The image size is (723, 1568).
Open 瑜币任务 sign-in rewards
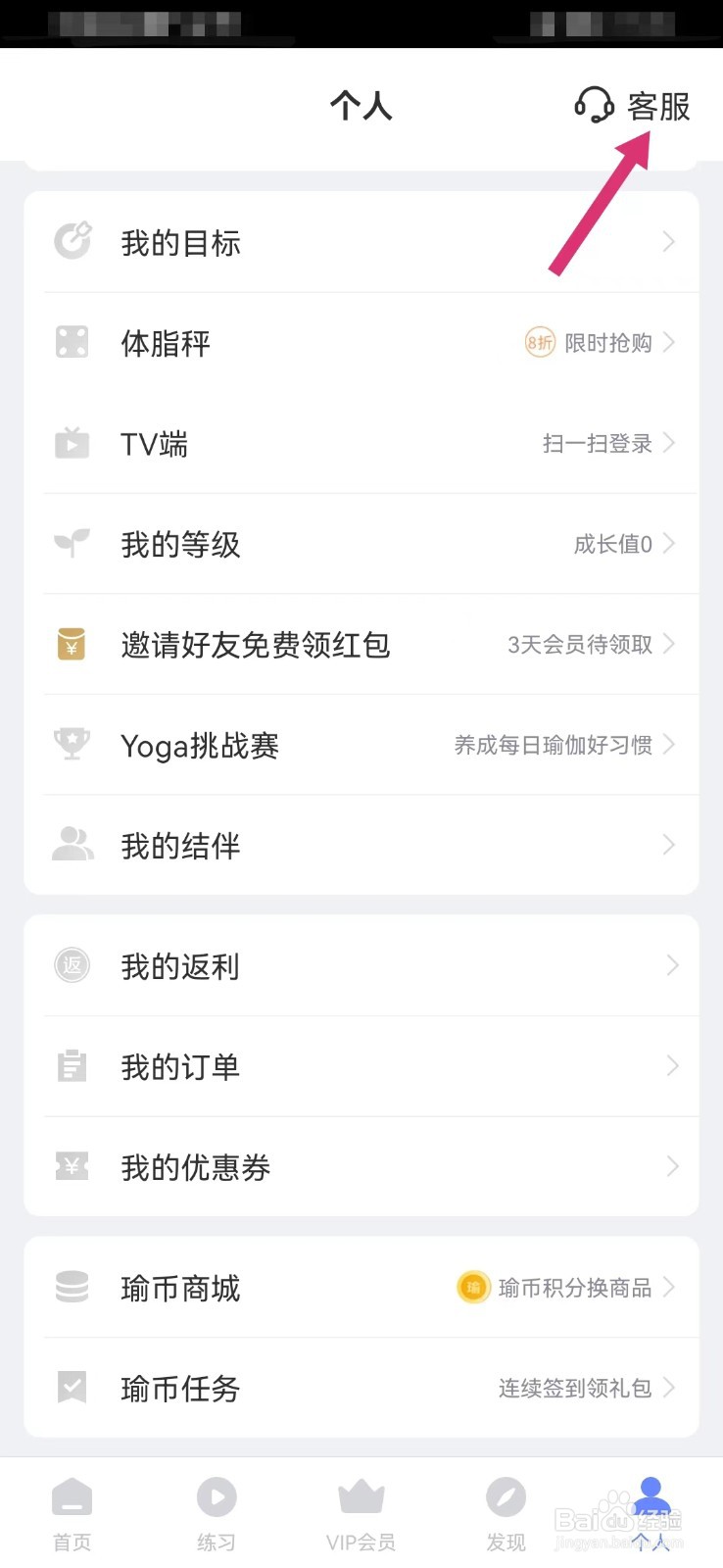361,1388
